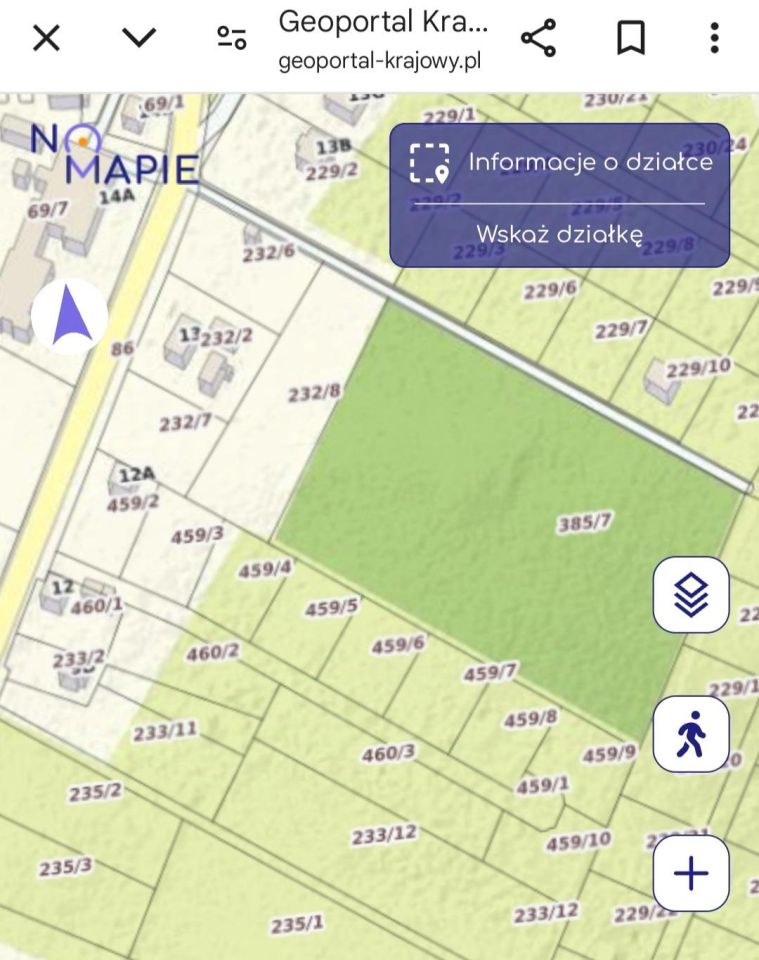759x960 pixels.
Task: Open the map layers selector
Action: 691,595
